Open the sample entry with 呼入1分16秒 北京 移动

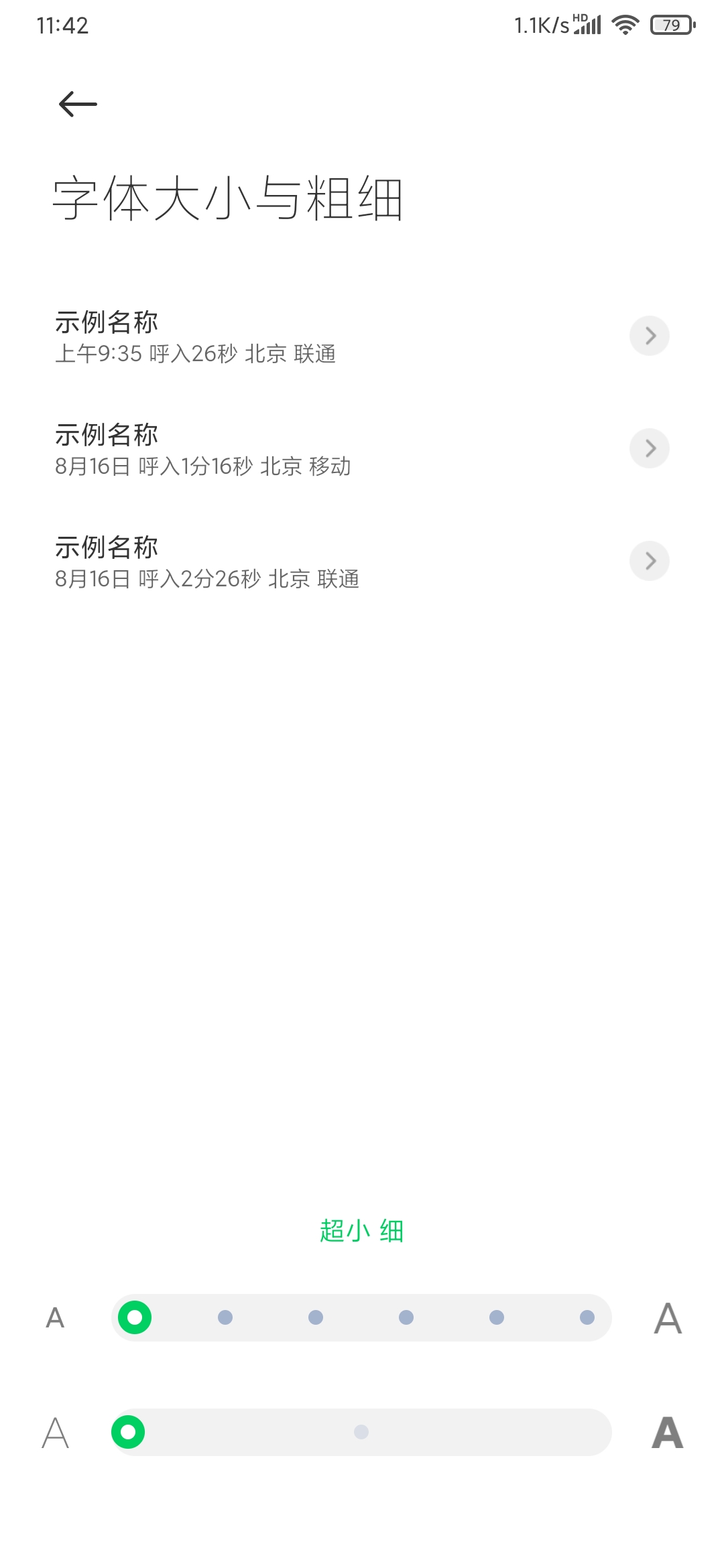(x=362, y=448)
